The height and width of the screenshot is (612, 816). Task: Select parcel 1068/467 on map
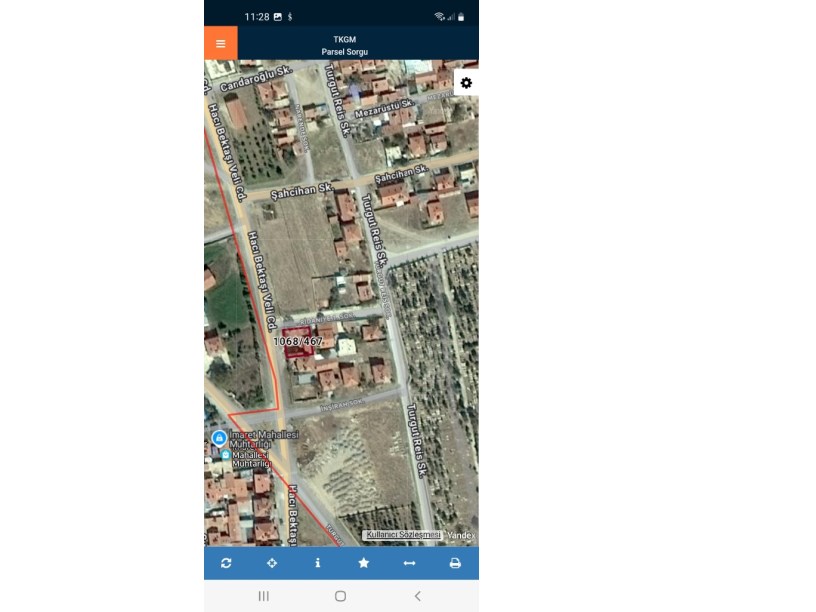coord(297,342)
